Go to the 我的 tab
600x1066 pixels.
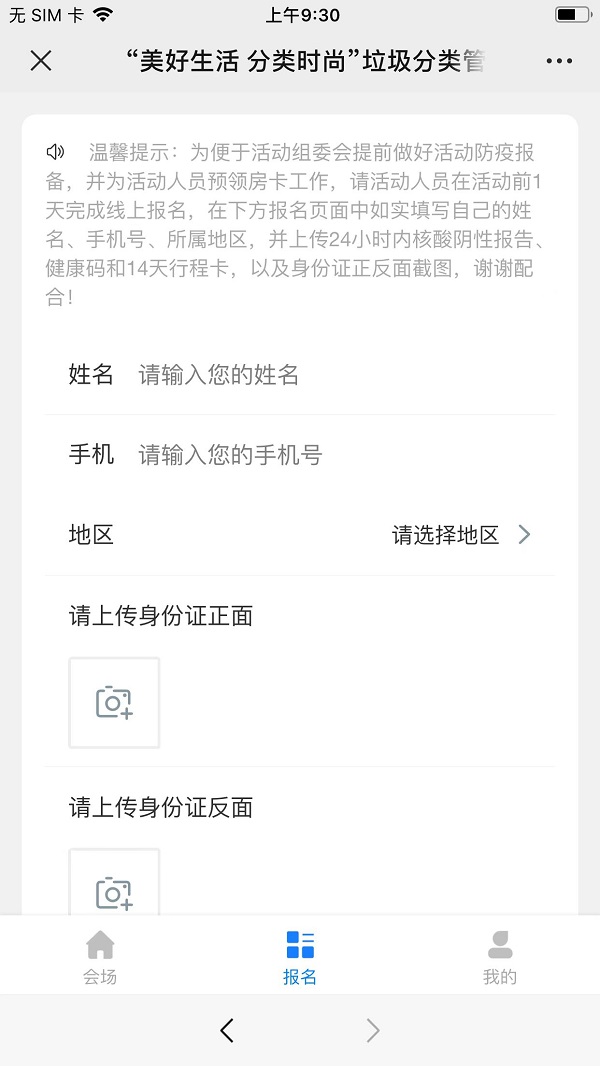(499, 957)
